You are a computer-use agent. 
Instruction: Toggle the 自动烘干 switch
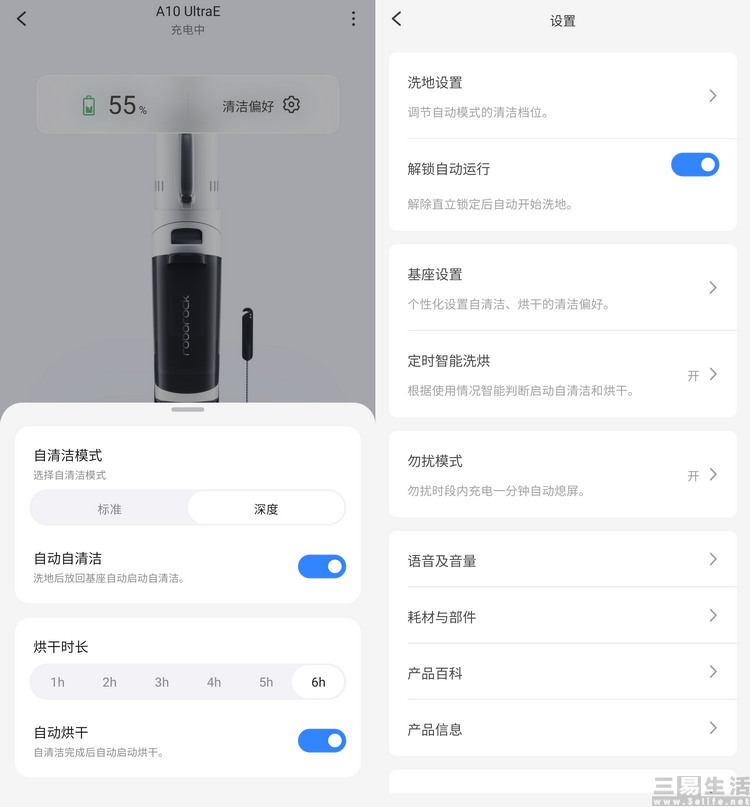321,741
